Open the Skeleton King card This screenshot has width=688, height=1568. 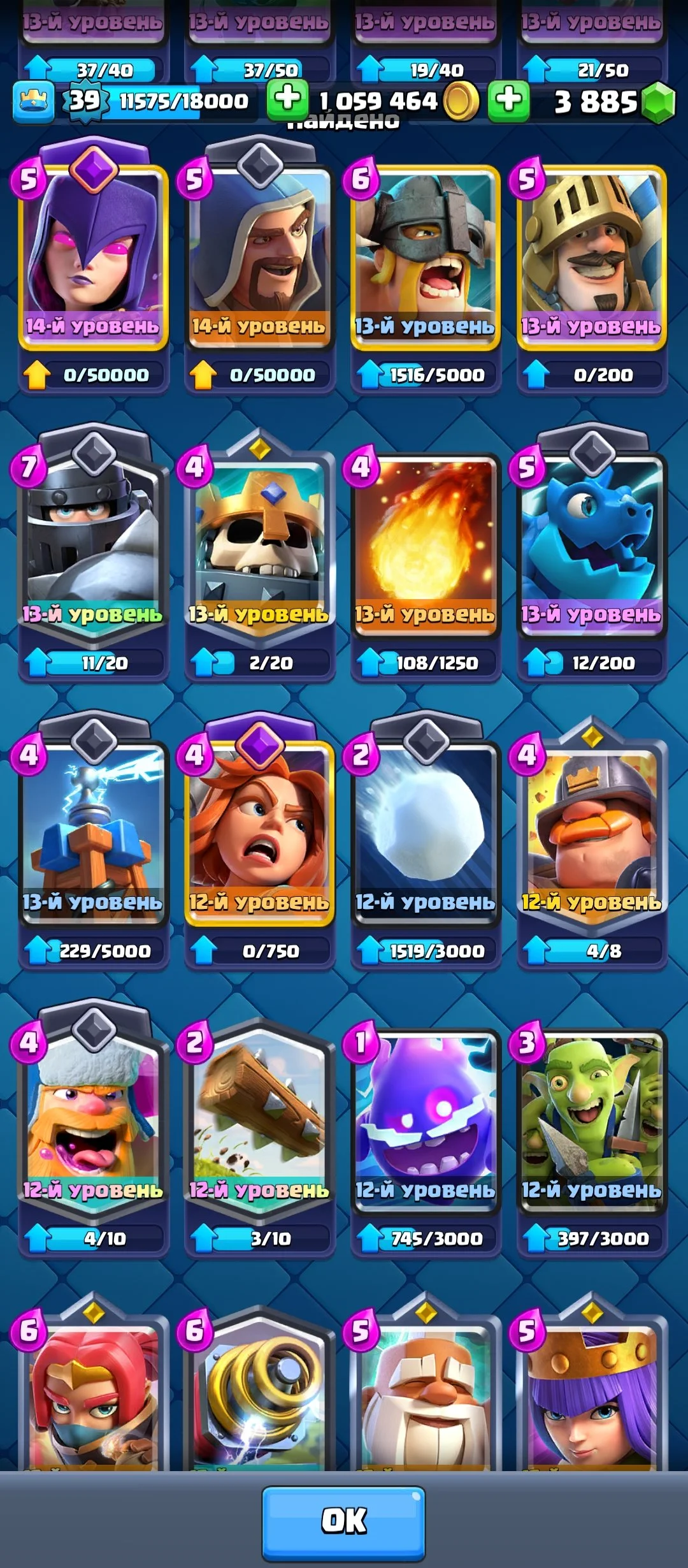pyautogui.click(x=259, y=542)
